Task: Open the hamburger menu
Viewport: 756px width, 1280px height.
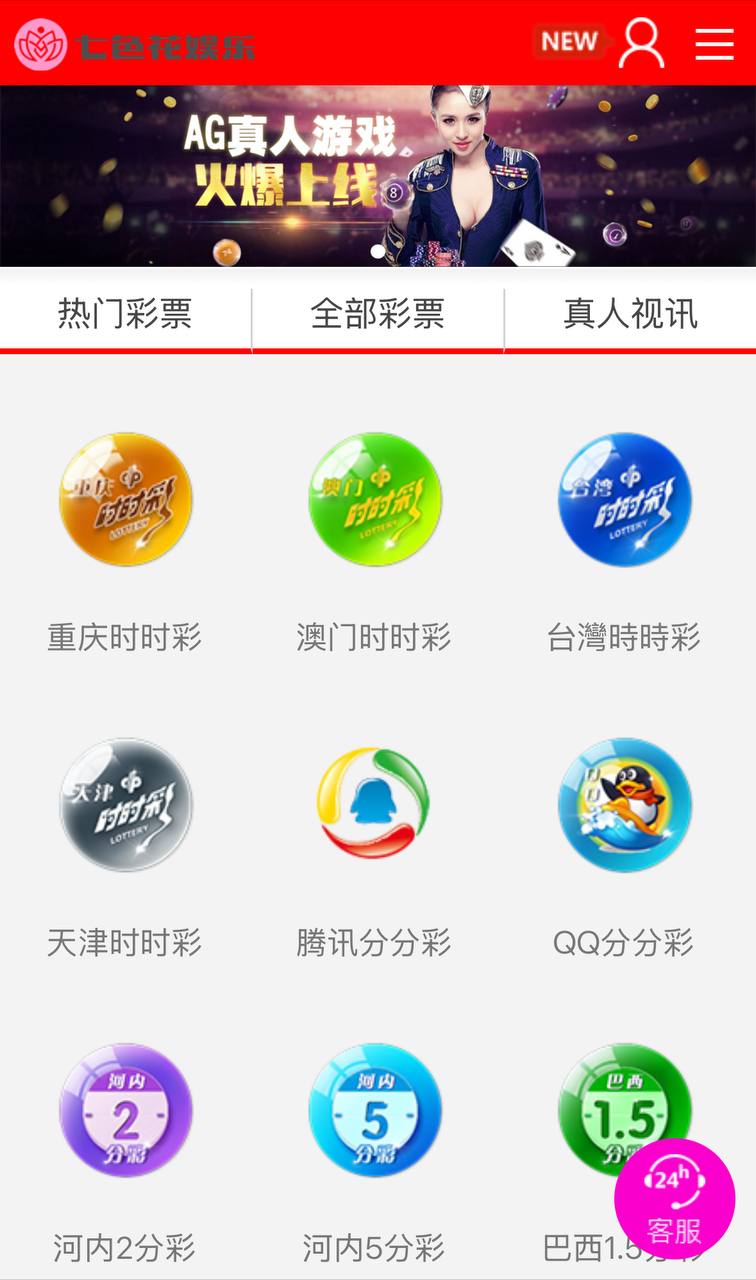Action: [714, 44]
